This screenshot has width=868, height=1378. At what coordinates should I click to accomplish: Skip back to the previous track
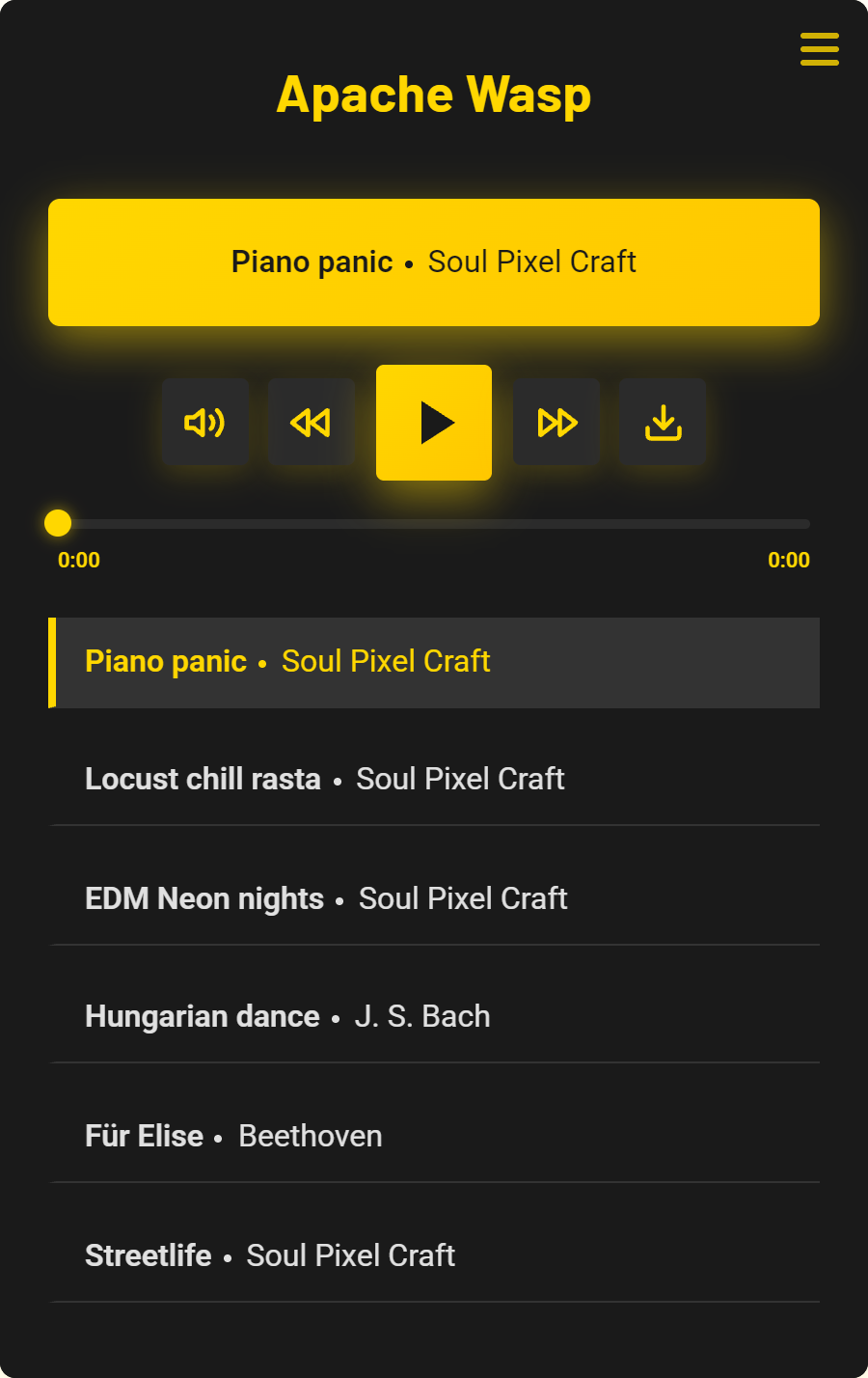click(311, 423)
